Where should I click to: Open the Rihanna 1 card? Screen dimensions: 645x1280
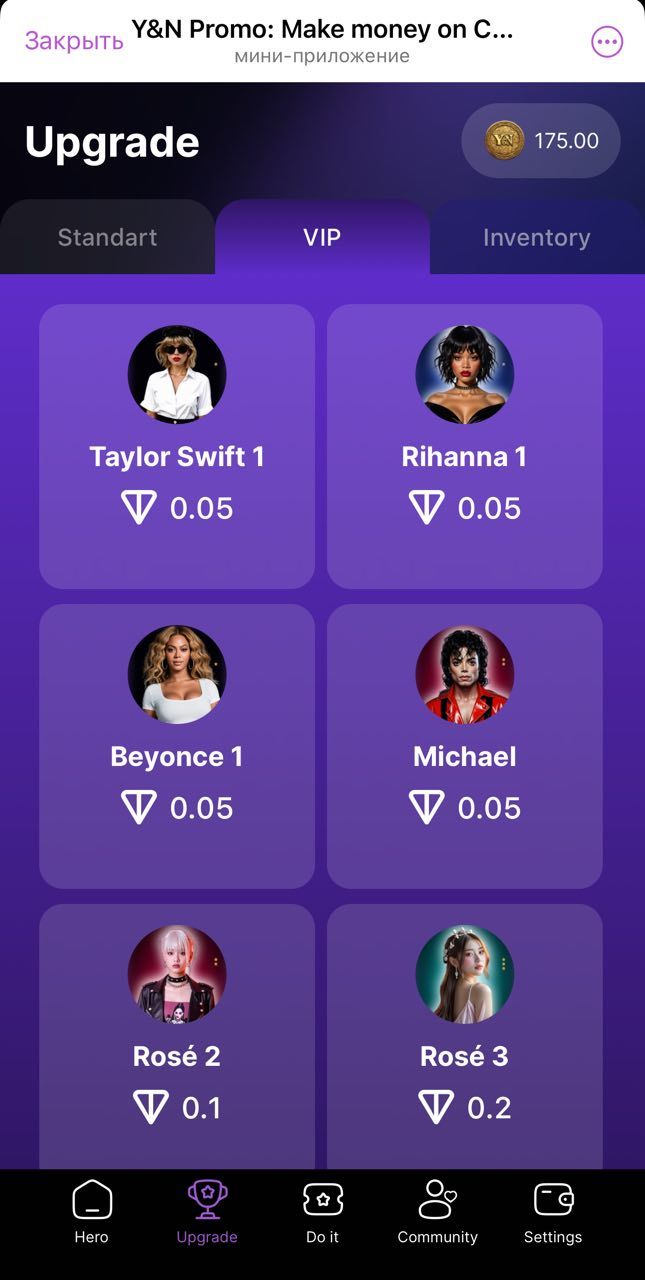[464, 446]
